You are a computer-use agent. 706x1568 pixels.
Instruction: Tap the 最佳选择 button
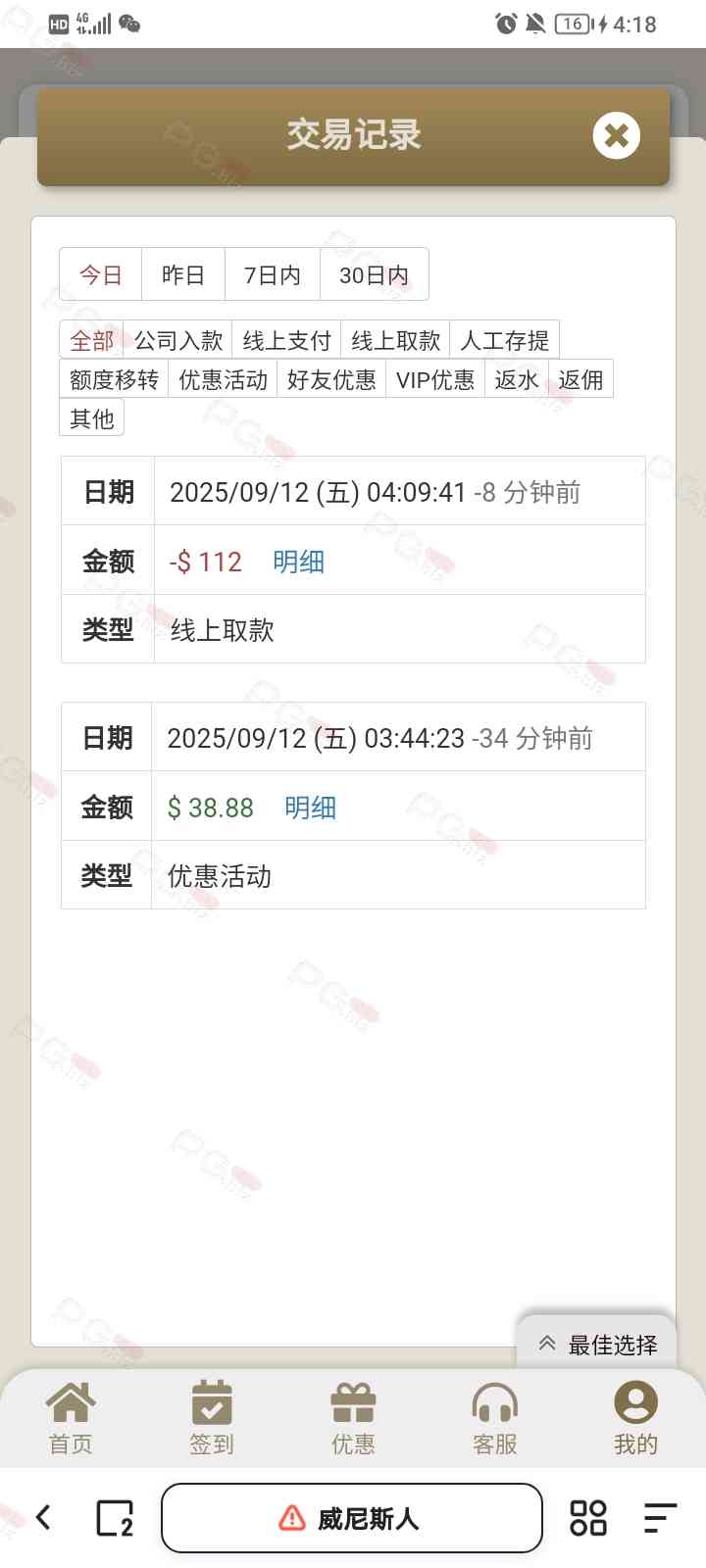pos(597,1345)
